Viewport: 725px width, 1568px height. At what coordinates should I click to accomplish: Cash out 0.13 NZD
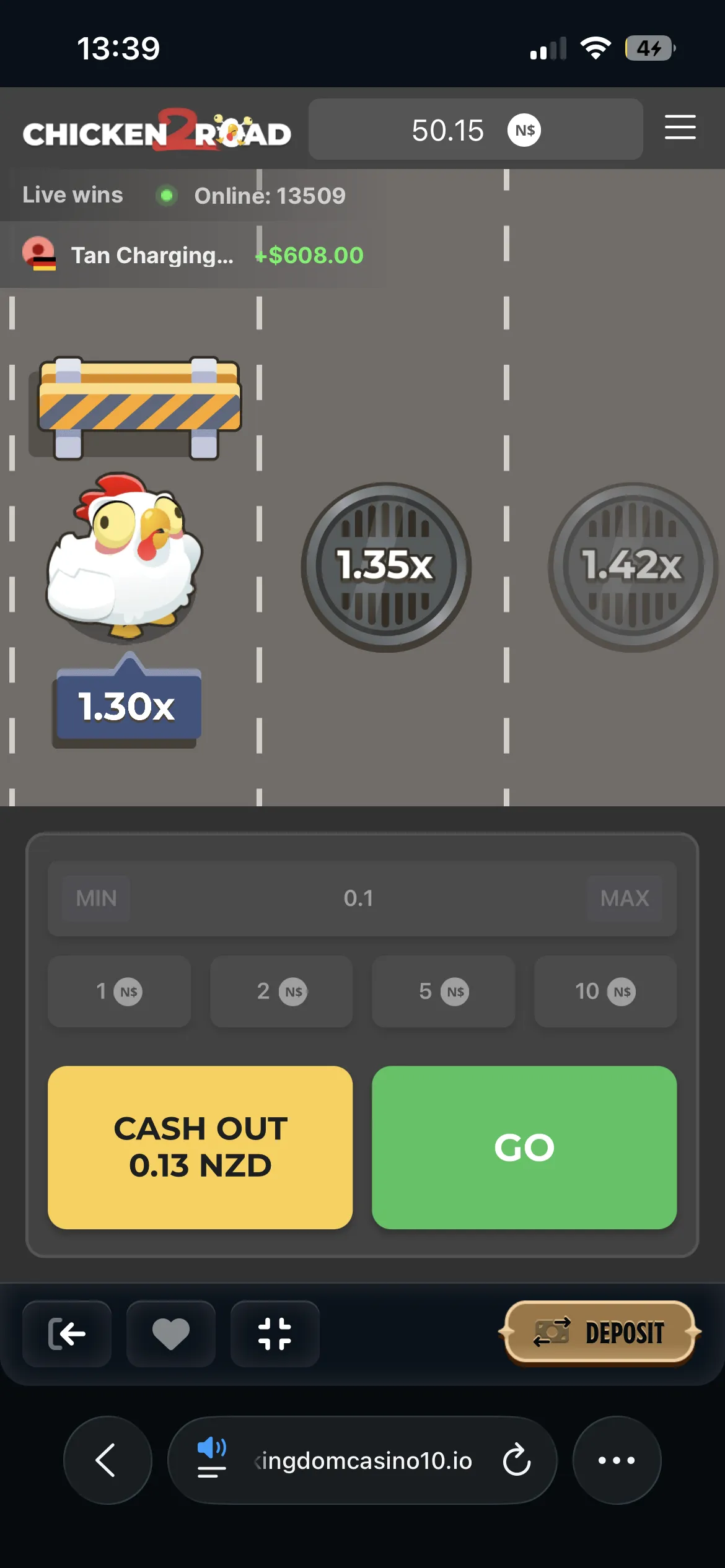pyautogui.click(x=200, y=1147)
